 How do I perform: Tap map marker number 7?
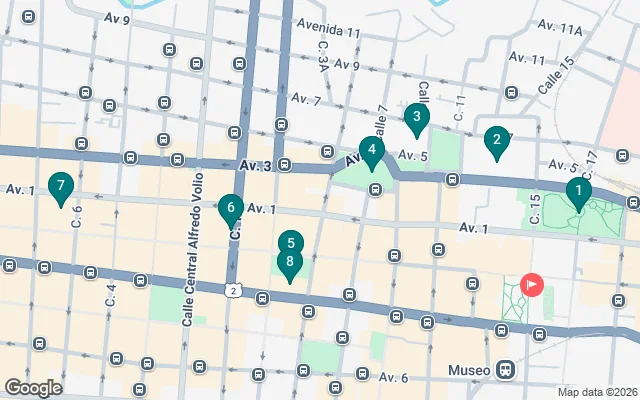click(x=61, y=186)
